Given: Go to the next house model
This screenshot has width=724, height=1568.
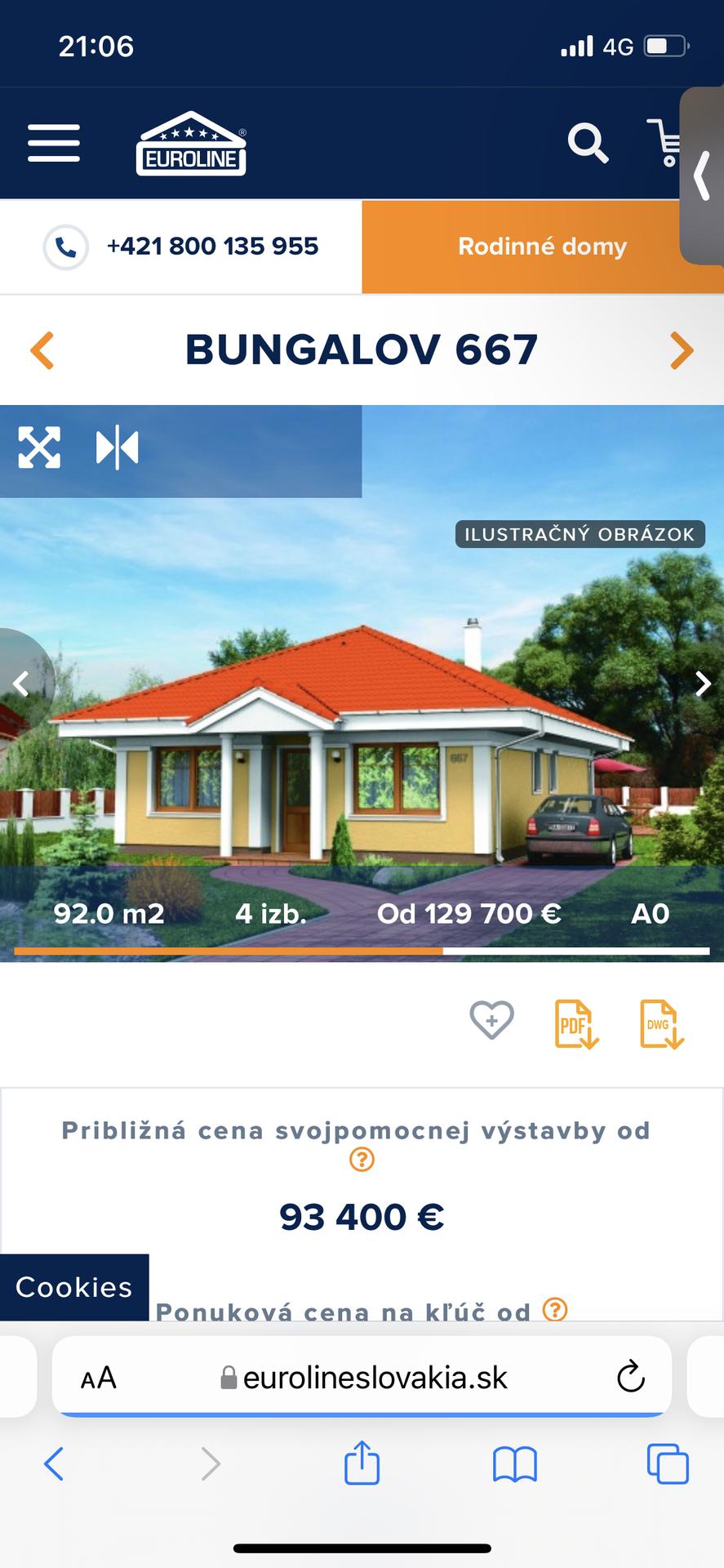Looking at the screenshot, I should click(682, 350).
